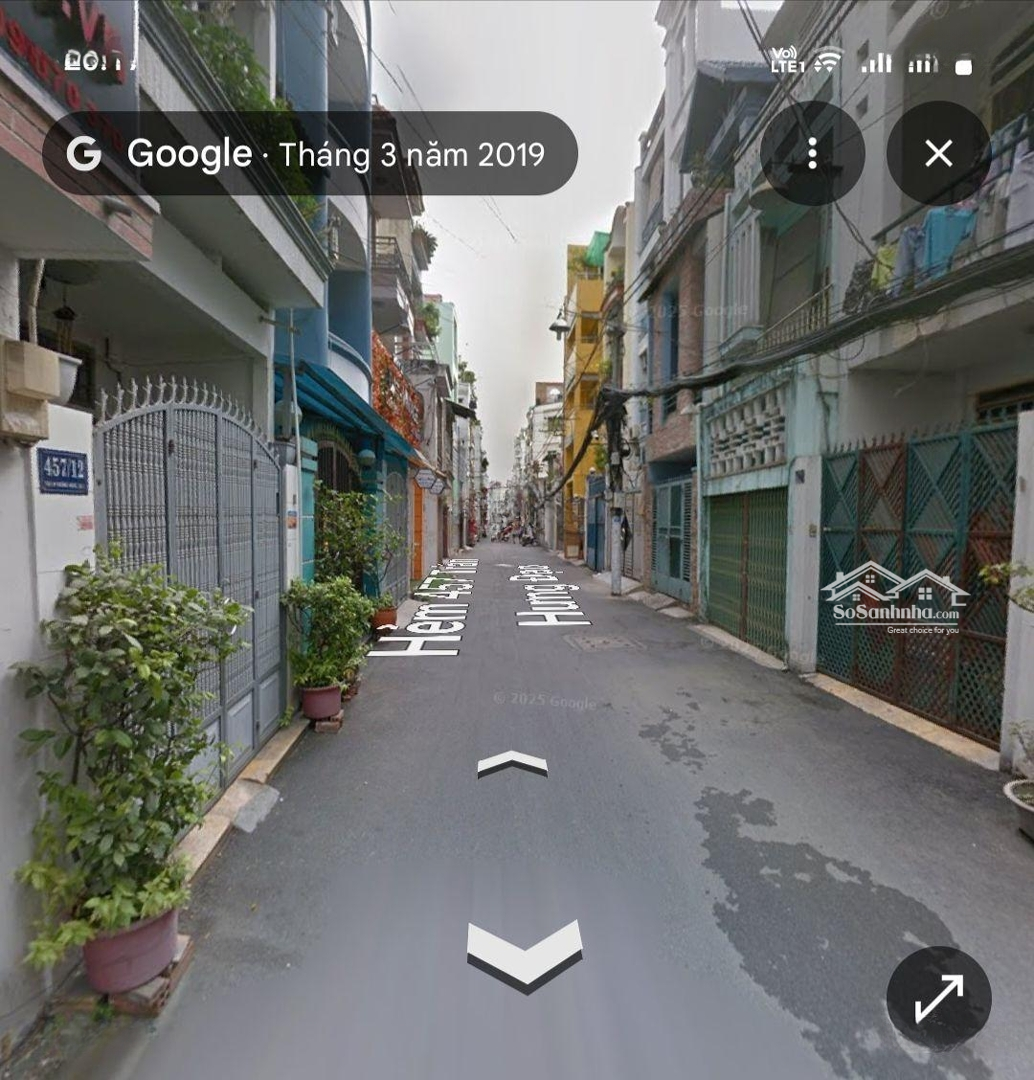The image size is (1034, 1080).
Task: Move forward along Hẻm 457 with up arrow
Action: [512, 764]
